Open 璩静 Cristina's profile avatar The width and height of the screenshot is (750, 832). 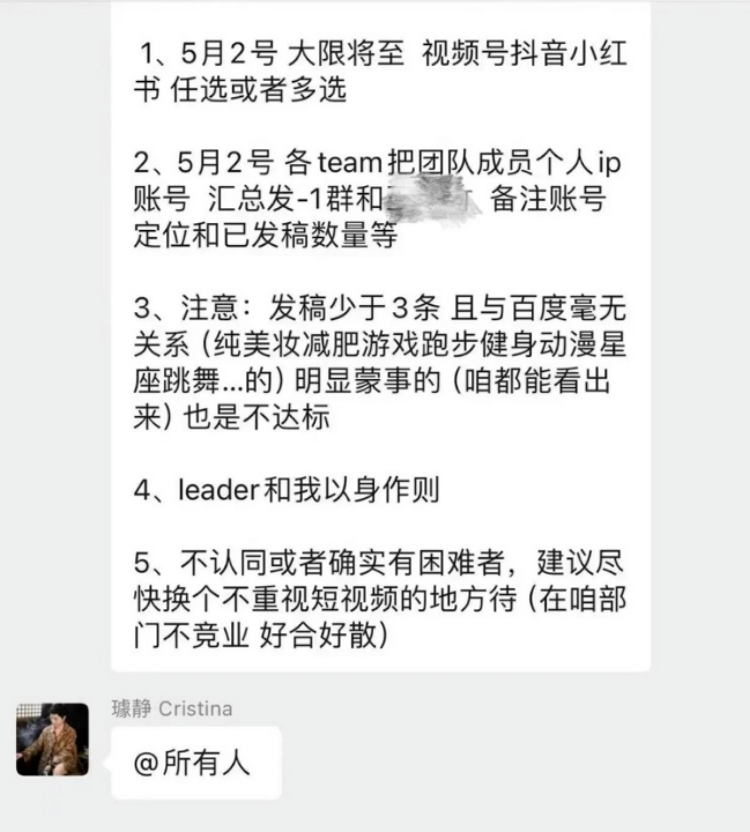[52, 739]
